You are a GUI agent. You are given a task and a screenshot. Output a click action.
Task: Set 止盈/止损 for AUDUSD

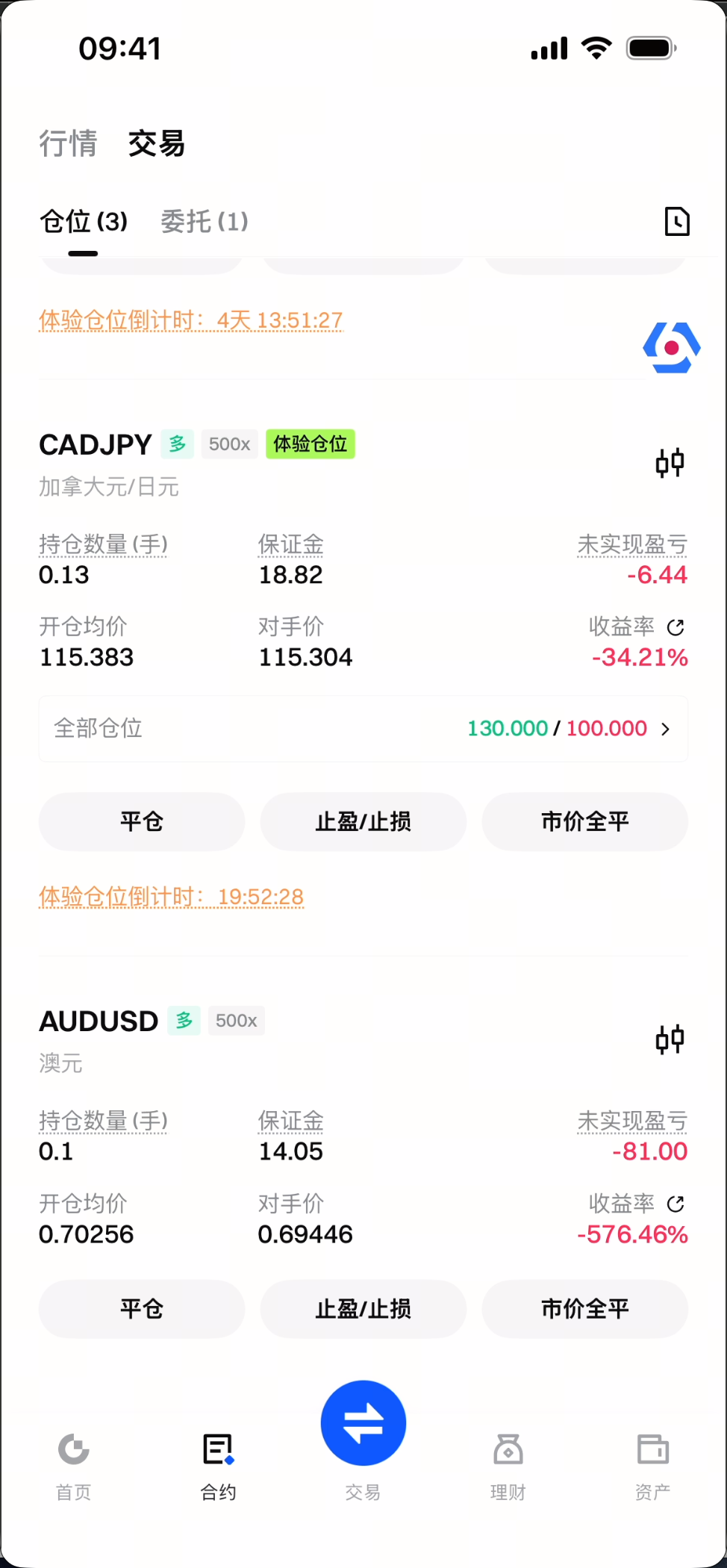point(363,1309)
